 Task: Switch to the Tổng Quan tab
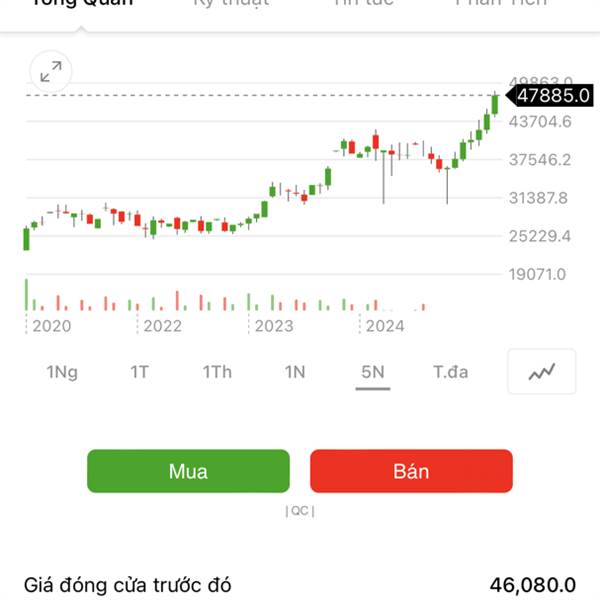(x=82, y=3)
